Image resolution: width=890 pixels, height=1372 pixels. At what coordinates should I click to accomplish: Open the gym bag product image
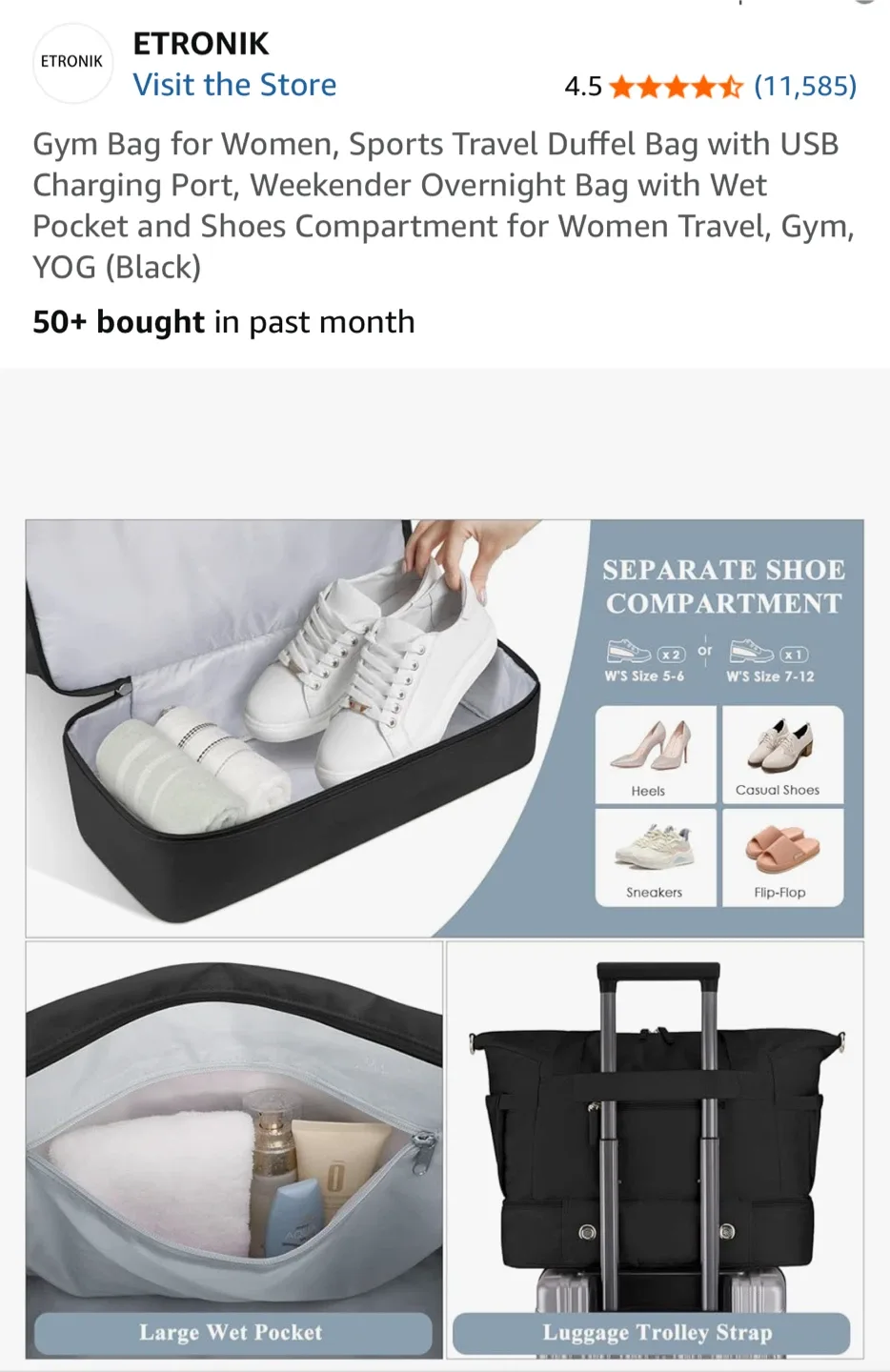[x=444, y=938]
